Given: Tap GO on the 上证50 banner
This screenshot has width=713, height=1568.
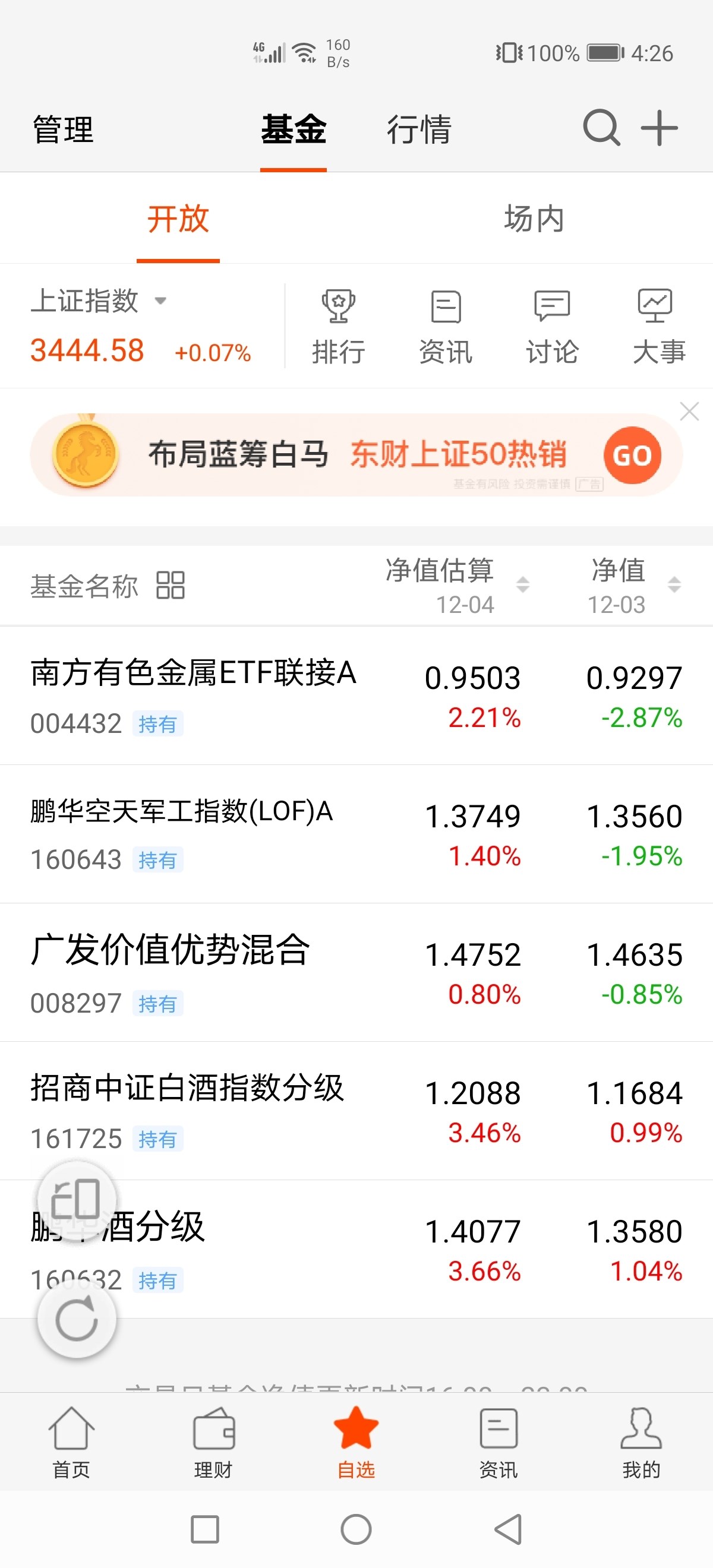Looking at the screenshot, I should [632, 456].
